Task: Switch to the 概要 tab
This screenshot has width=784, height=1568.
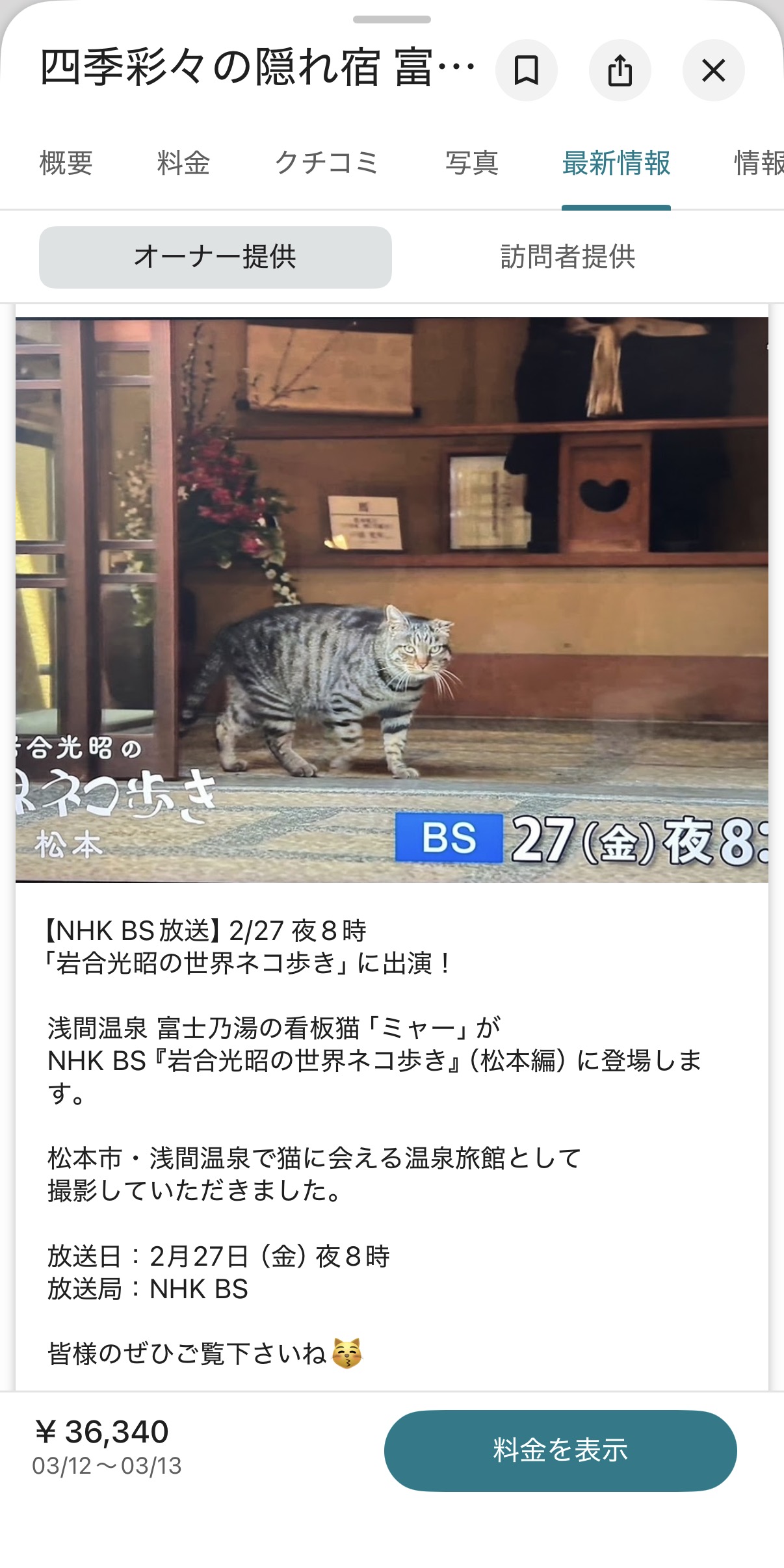Action: [66, 163]
